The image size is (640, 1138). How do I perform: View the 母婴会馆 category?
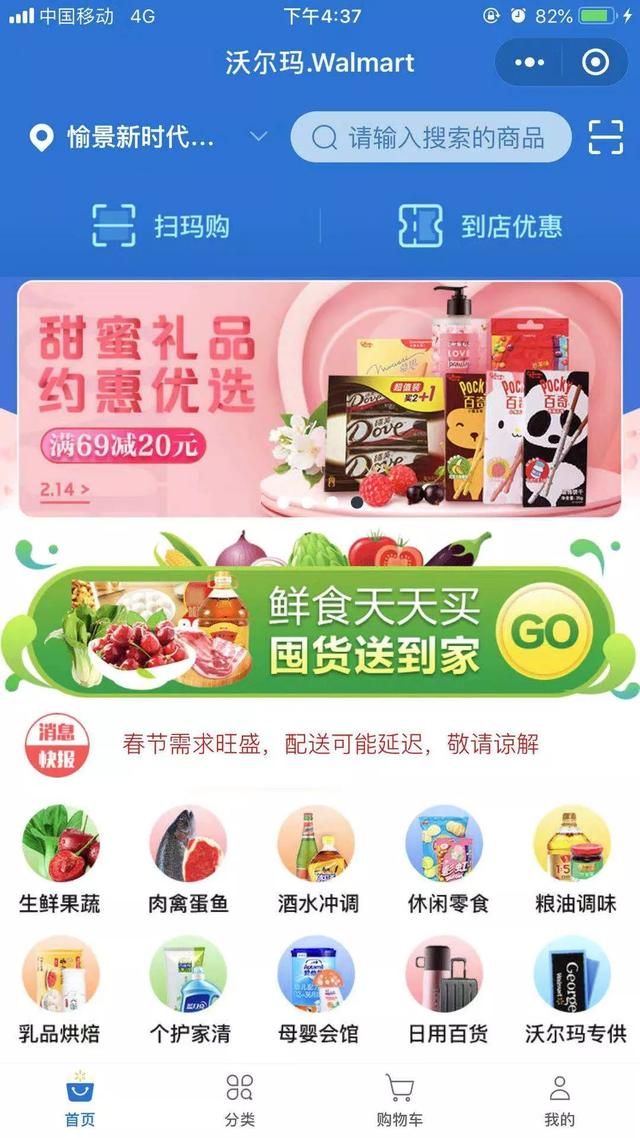pos(317,990)
